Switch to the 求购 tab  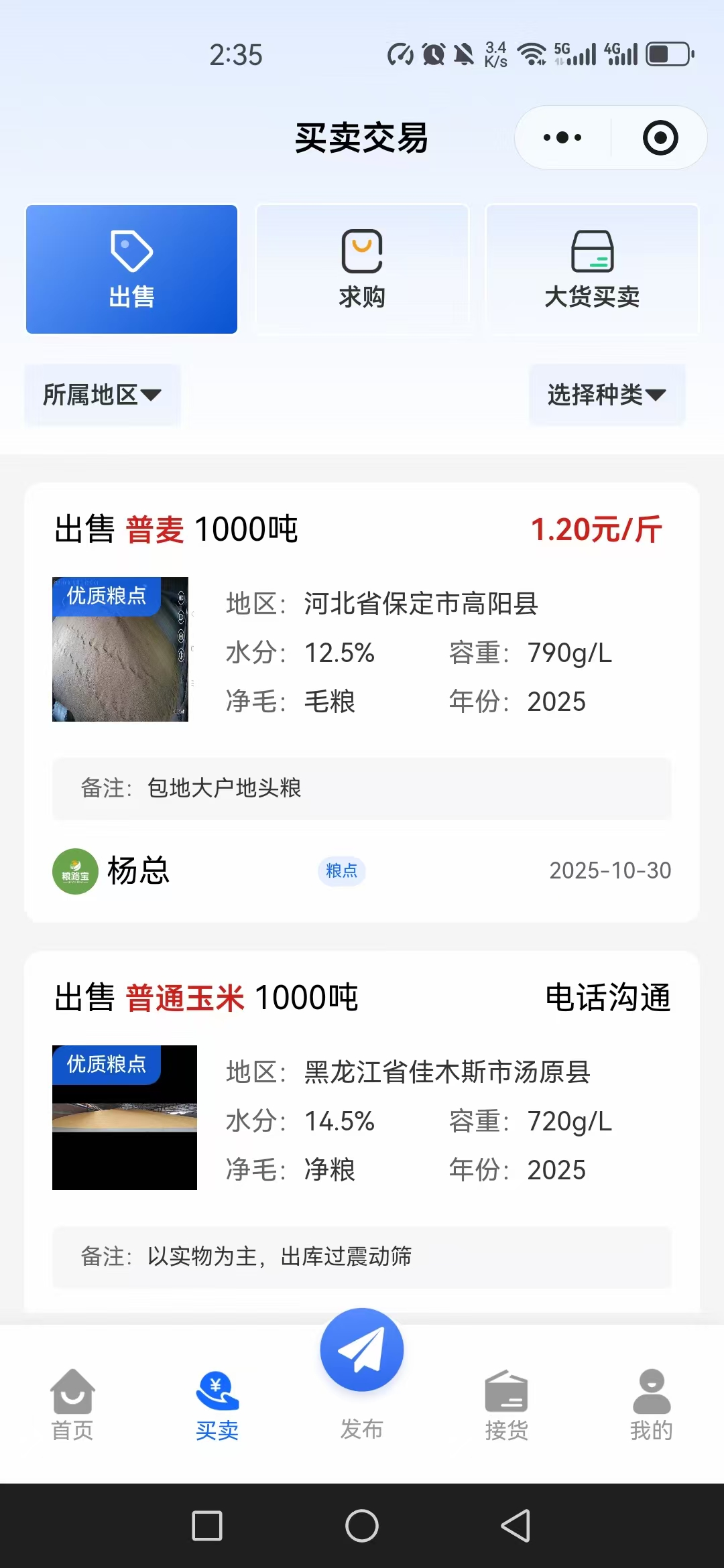click(362, 268)
